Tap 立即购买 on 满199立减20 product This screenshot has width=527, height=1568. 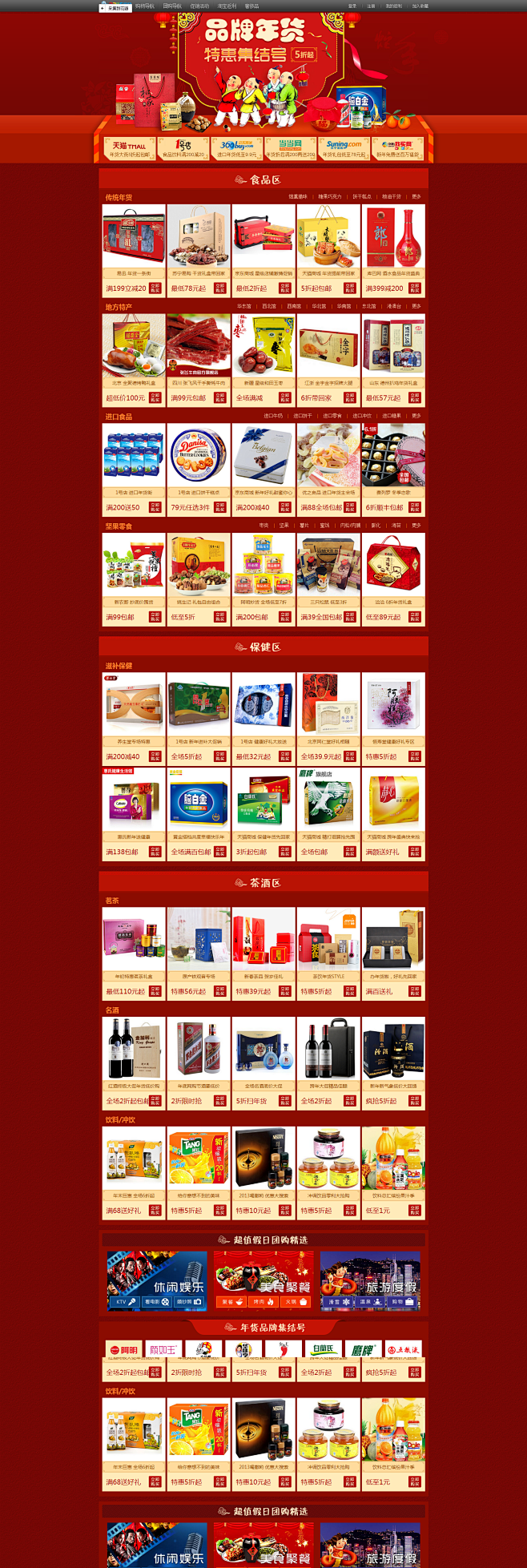(x=155, y=288)
